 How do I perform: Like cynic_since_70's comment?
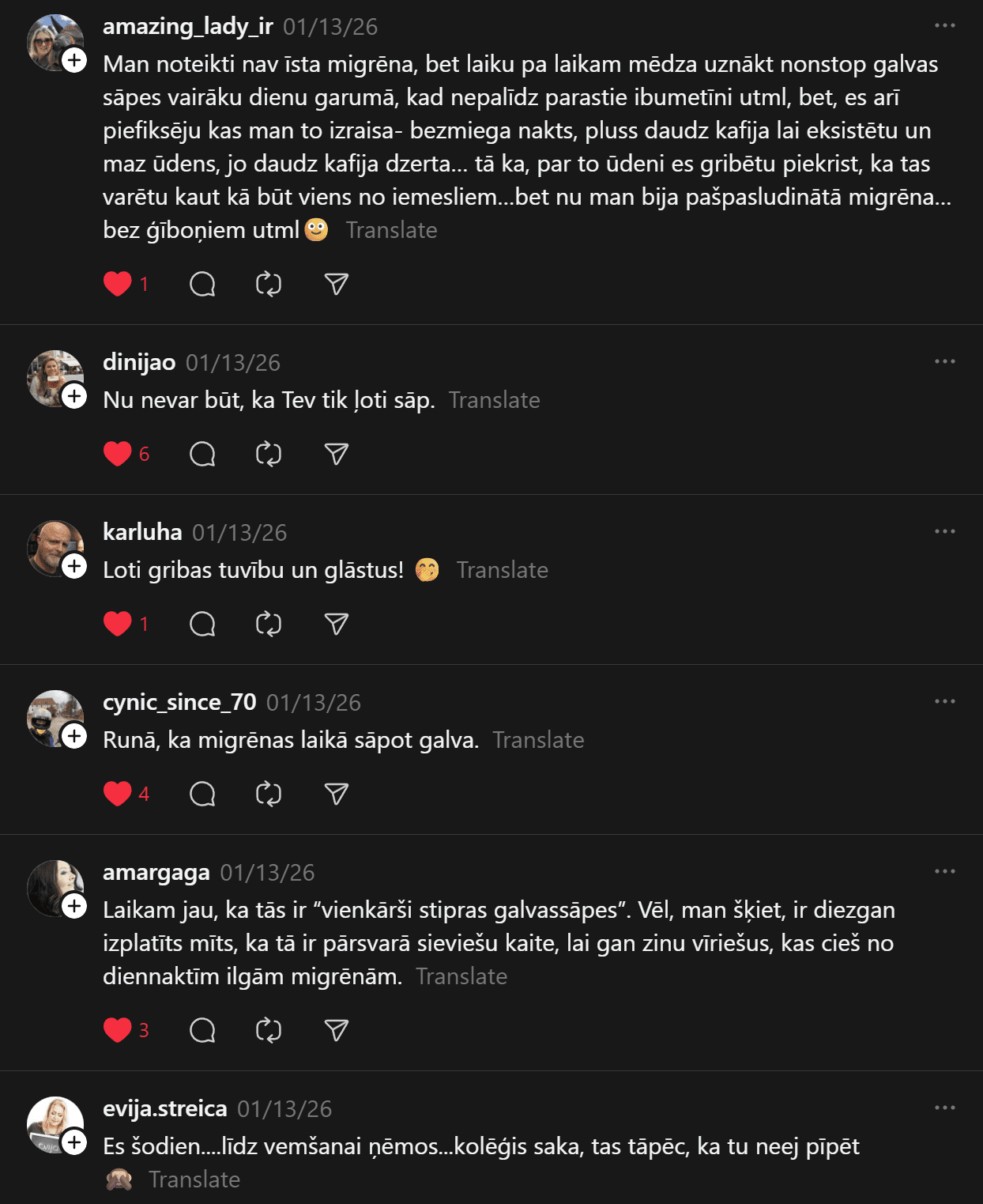click(x=118, y=794)
